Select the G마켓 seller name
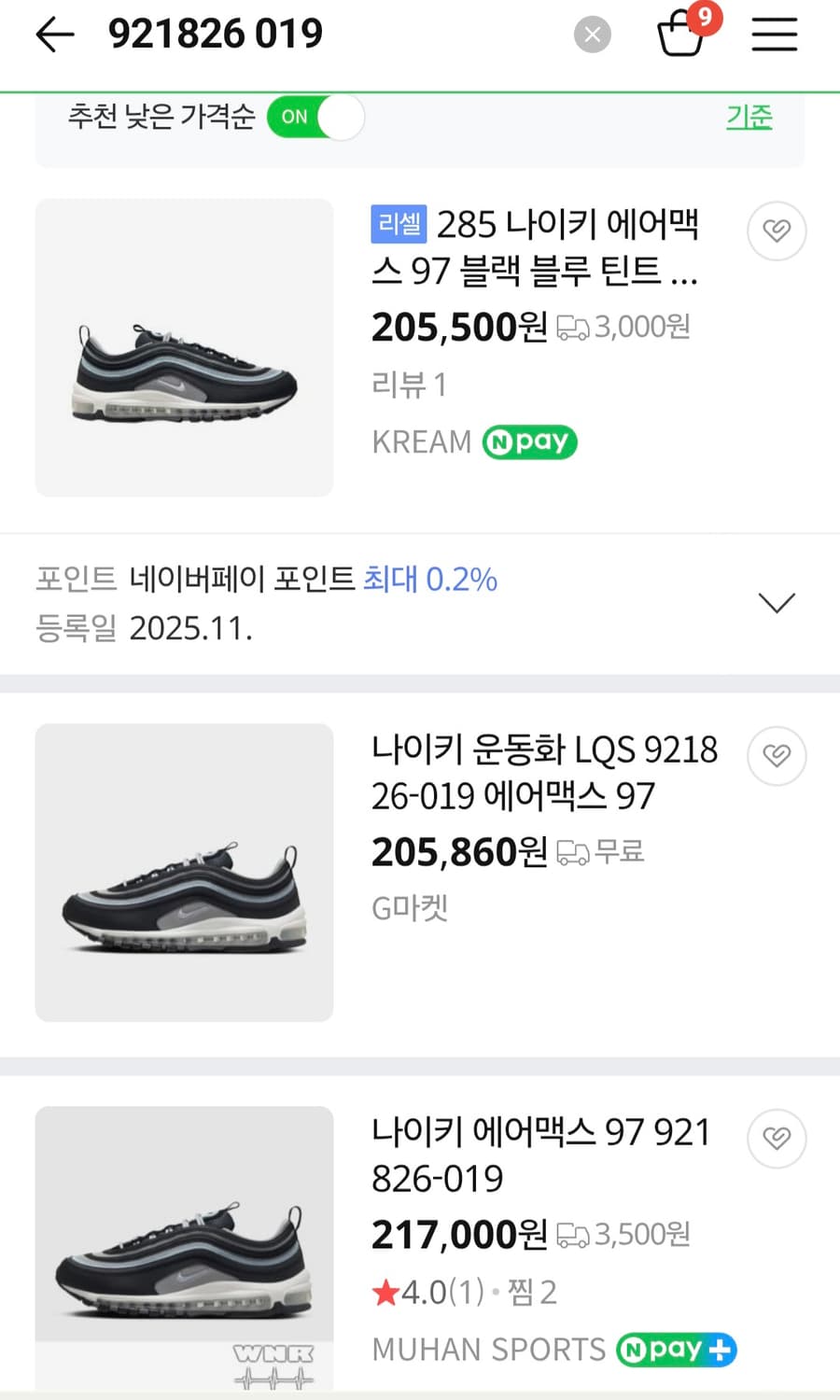 click(409, 908)
